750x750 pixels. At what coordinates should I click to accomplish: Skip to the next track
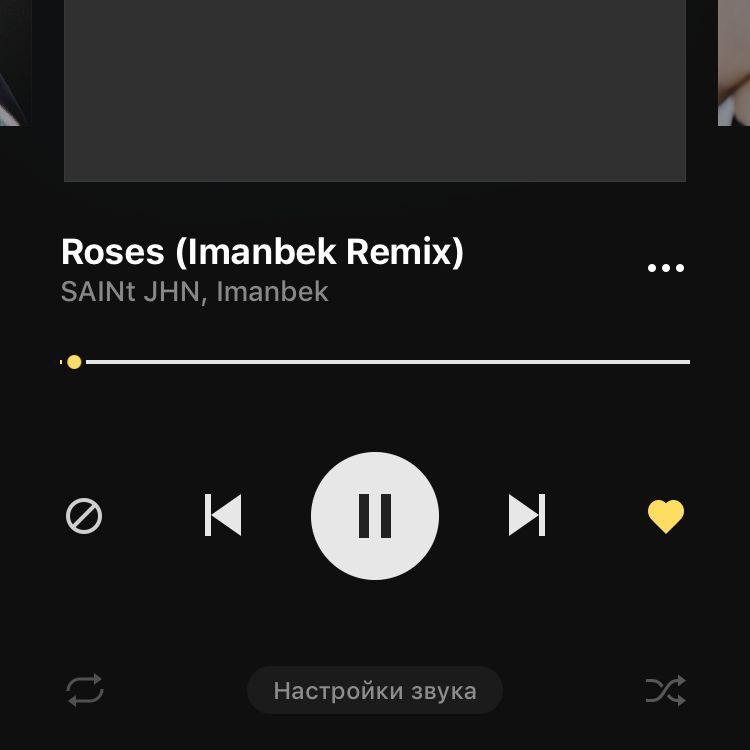coord(527,516)
